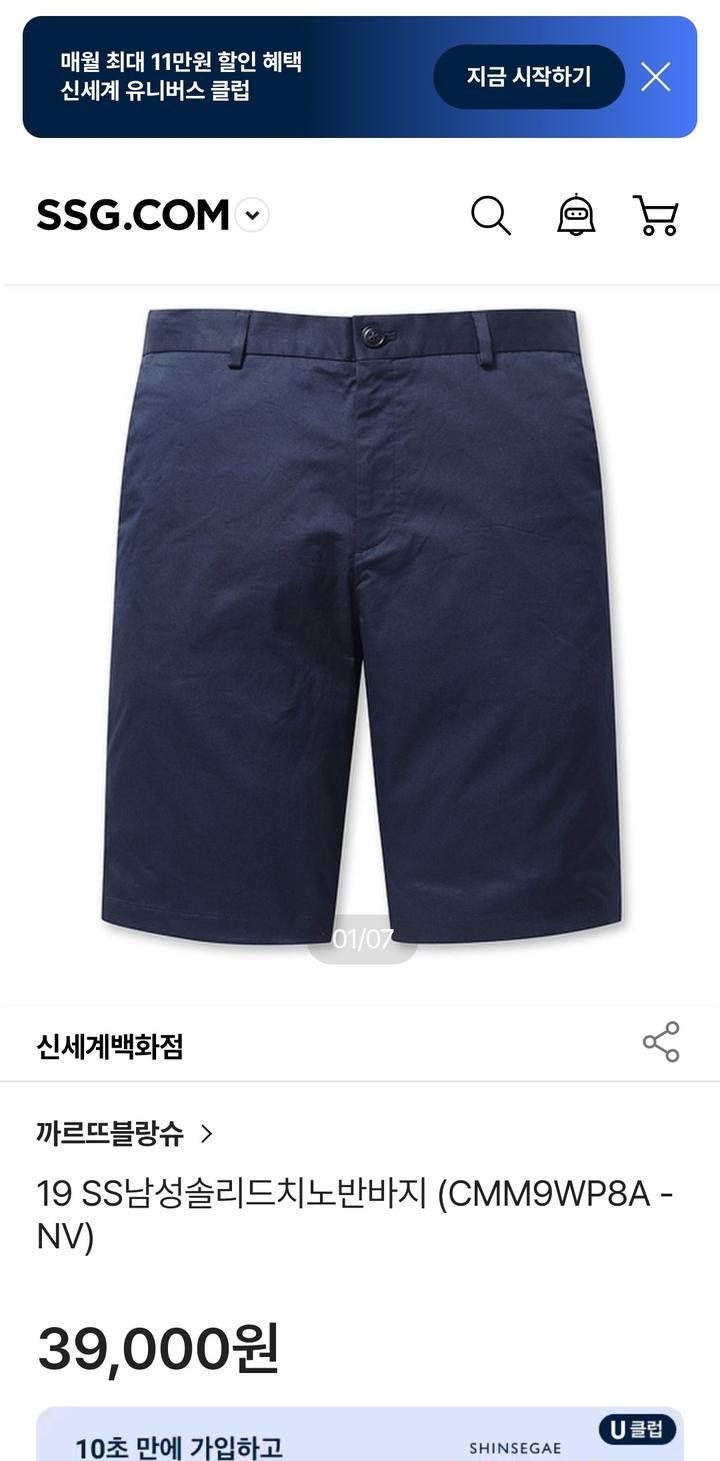Open the search icon
This screenshot has height=1461, width=720.
pyautogui.click(x=491, y=216)
